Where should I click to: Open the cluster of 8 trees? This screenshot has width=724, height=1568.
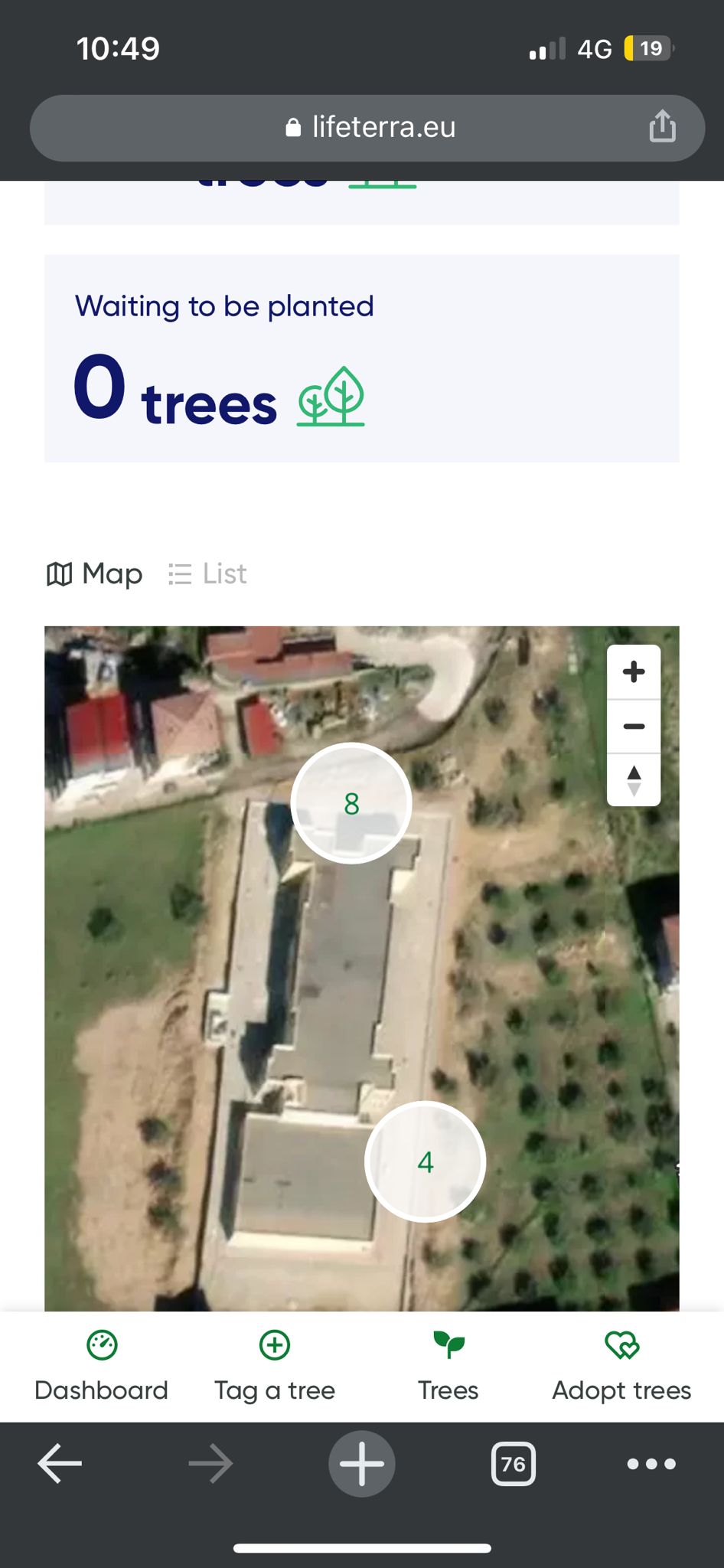351,804
